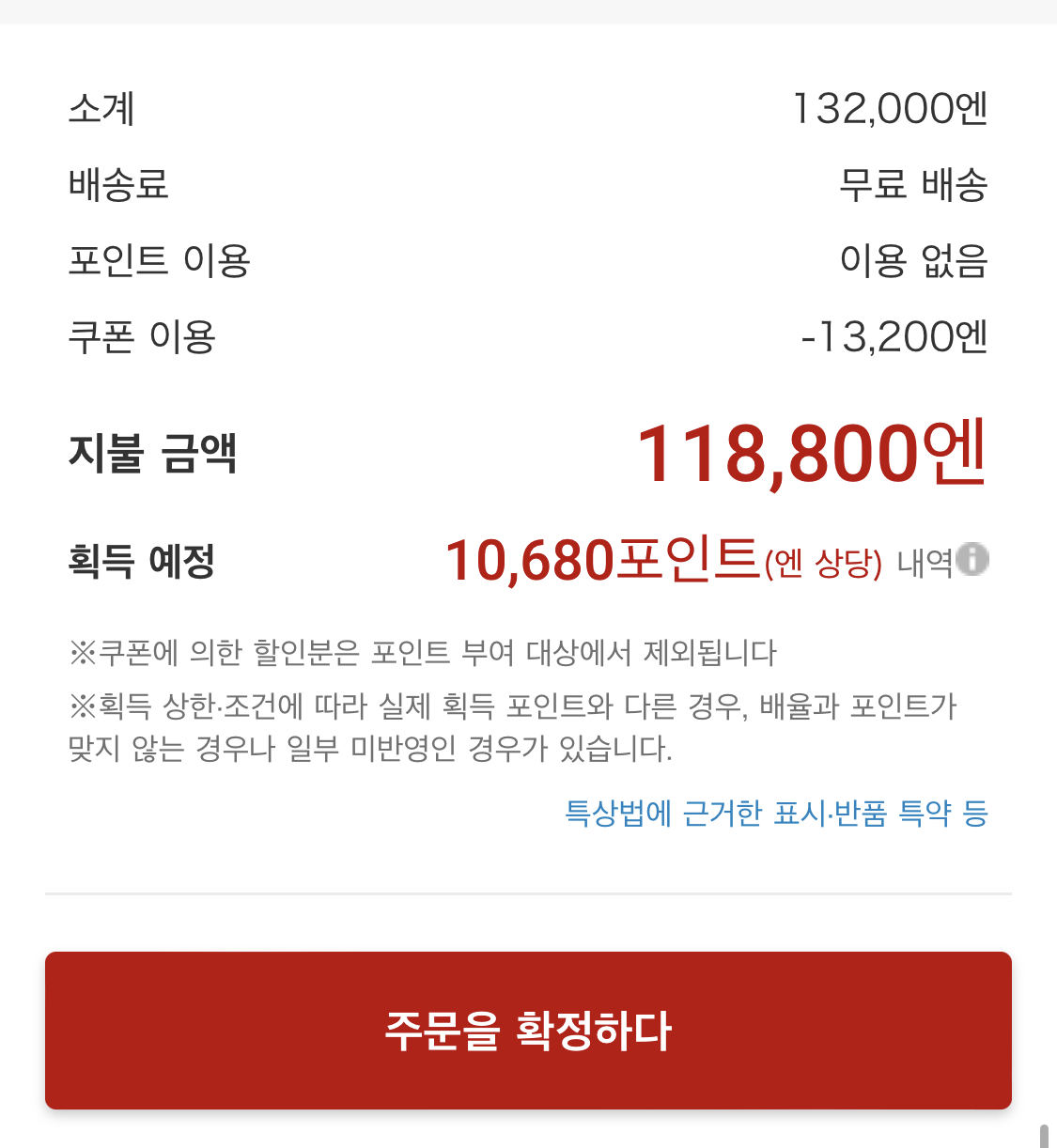
Task: Open the 내역 info icon for points
Action: (972, 560)
